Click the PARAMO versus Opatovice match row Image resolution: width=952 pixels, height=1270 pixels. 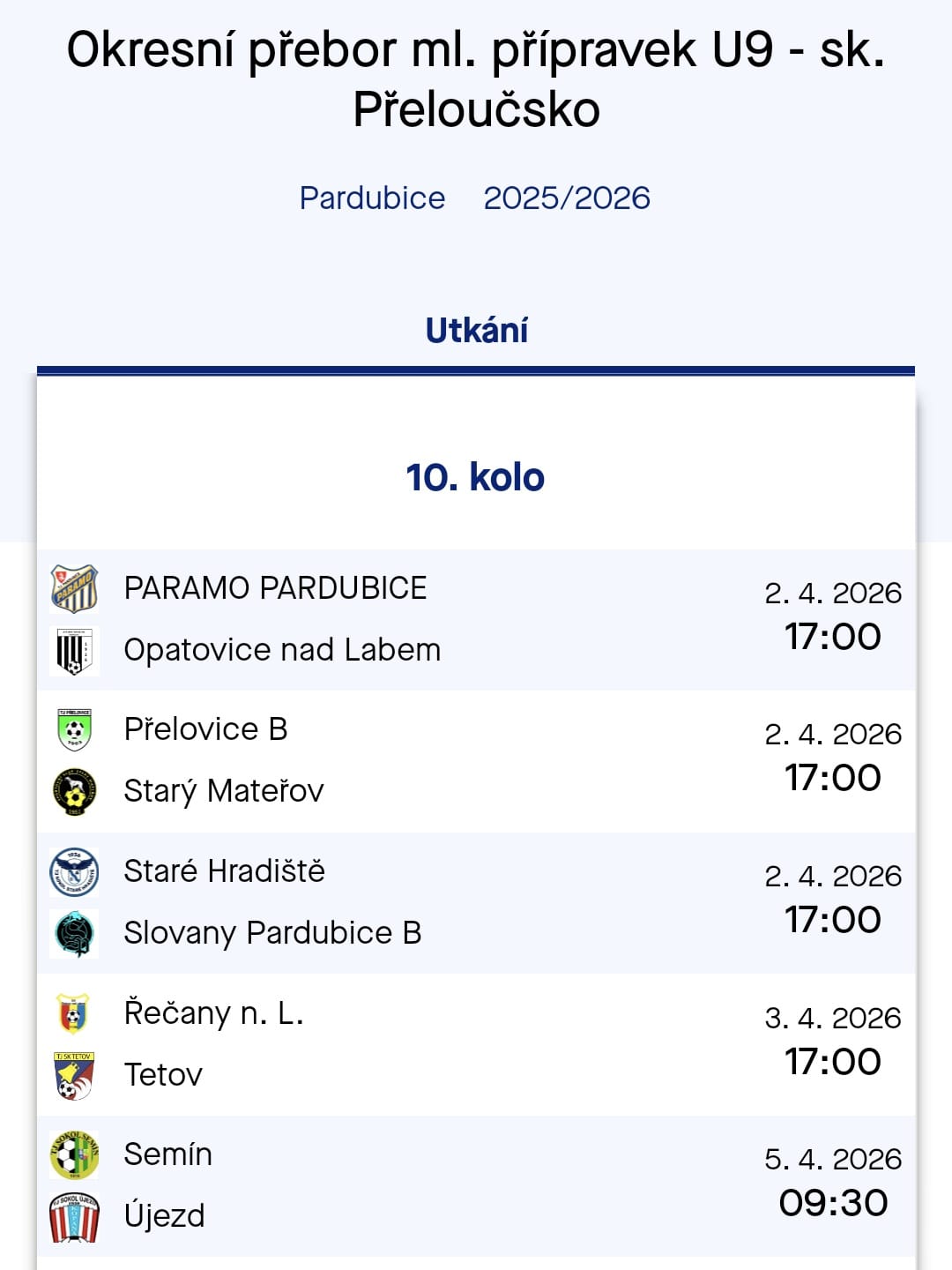[x=474, y=617]
